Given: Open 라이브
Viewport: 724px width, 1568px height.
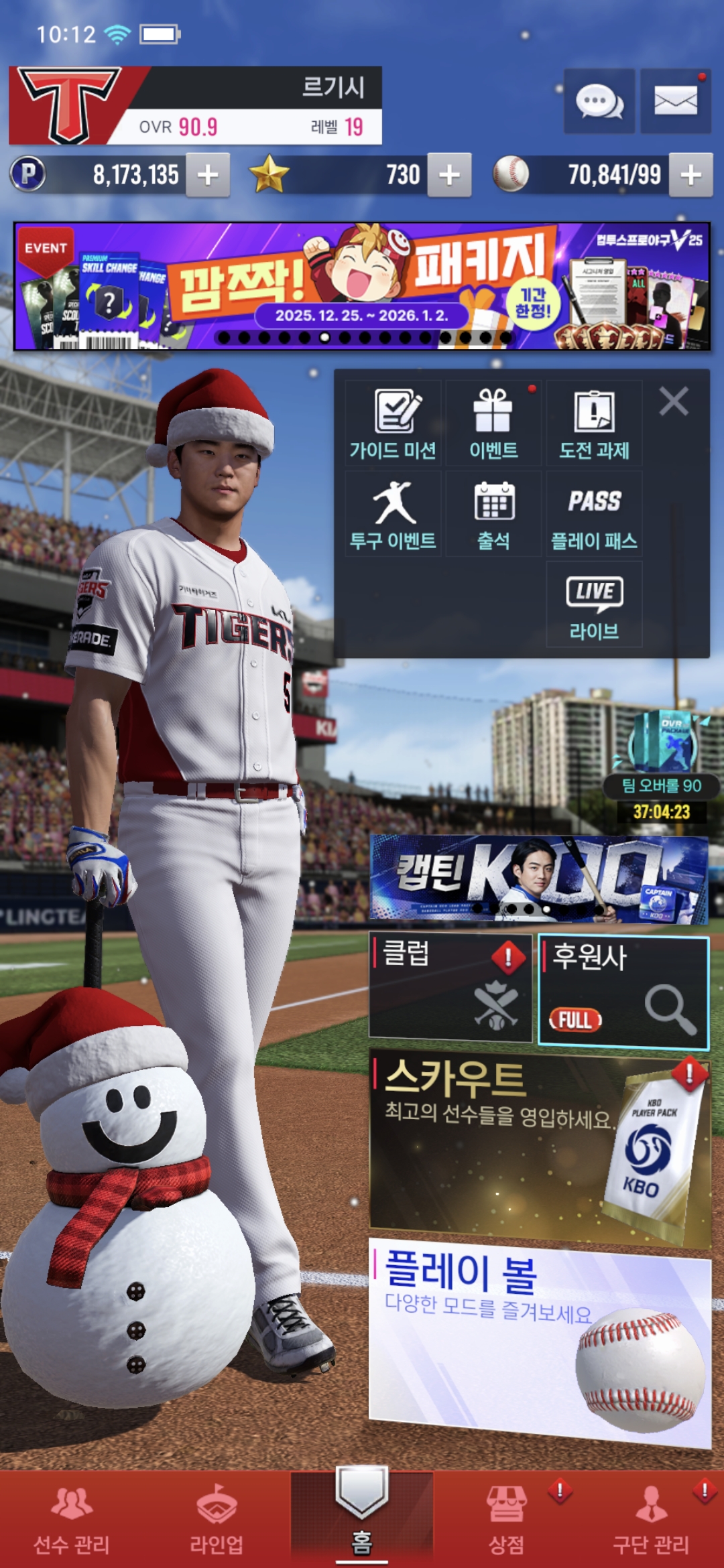Looking at the screenshot, I should point(594,604).
